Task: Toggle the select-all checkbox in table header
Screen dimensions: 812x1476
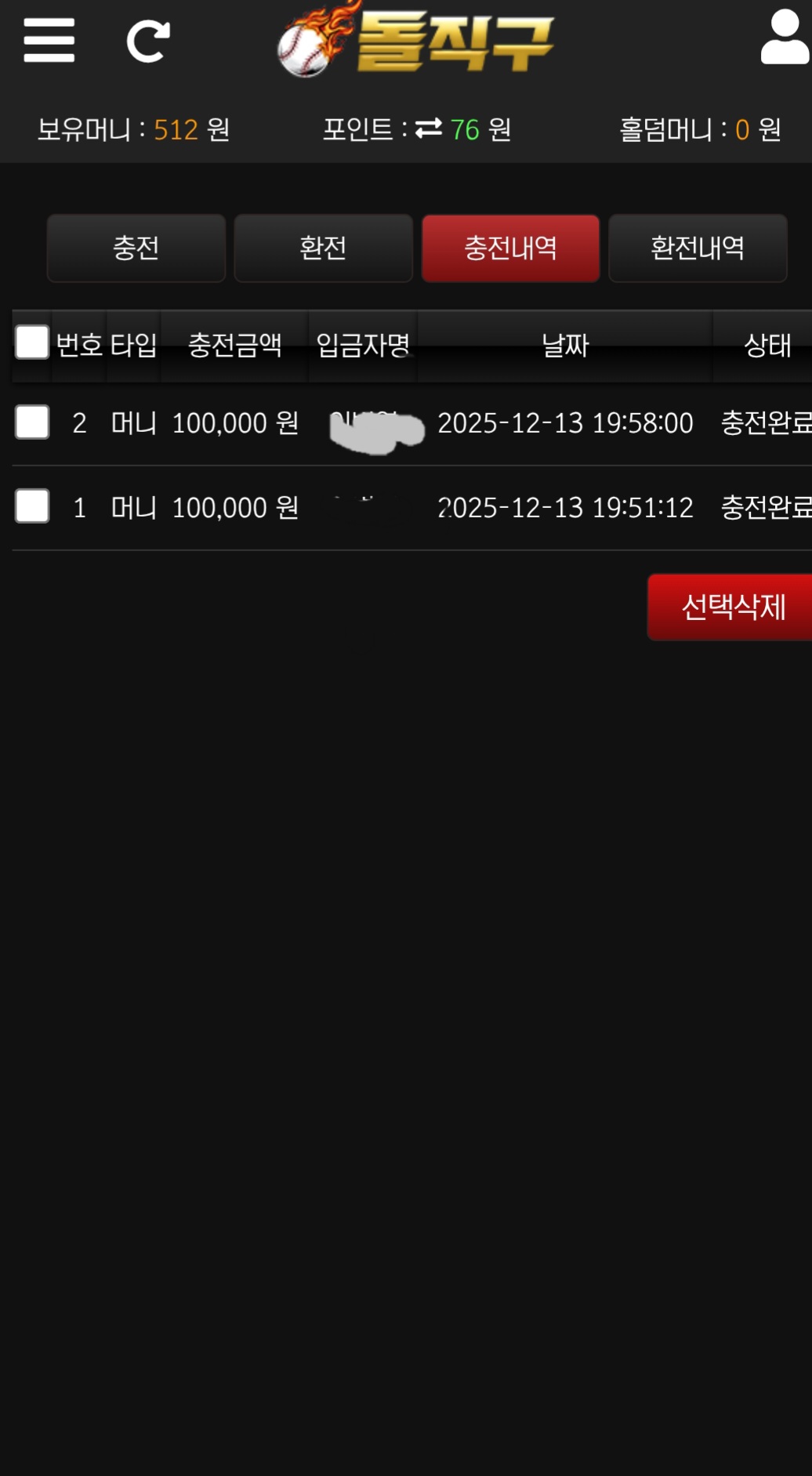Action: point(31,343)
